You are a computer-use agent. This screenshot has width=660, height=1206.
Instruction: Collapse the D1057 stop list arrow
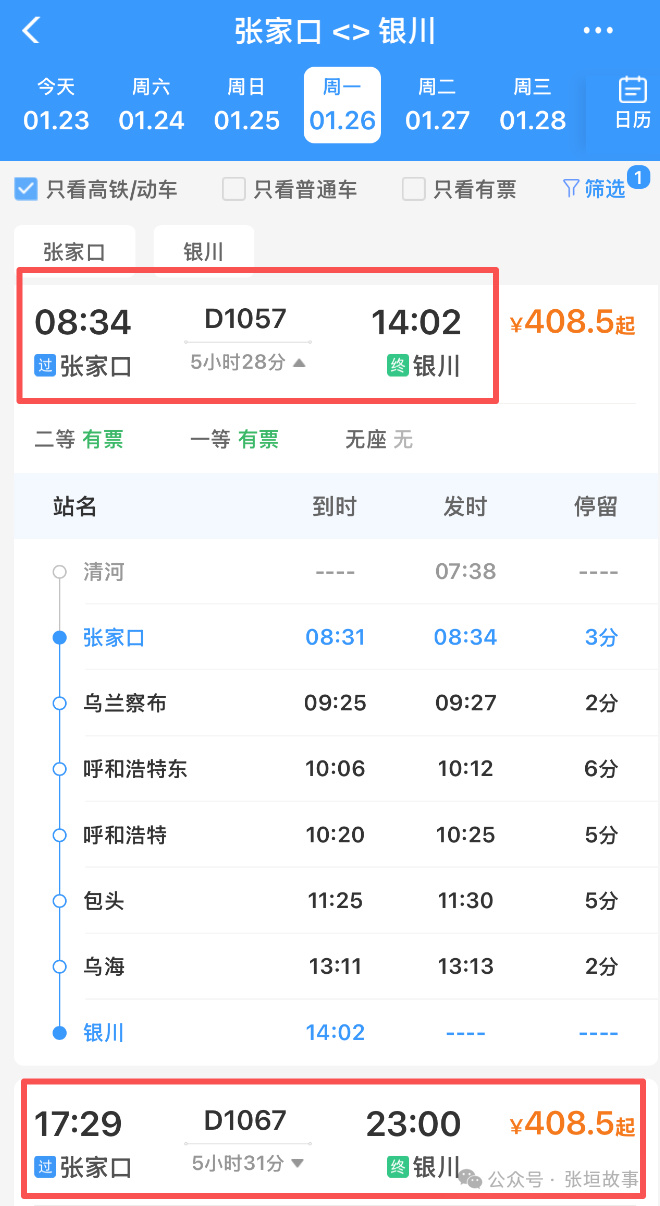pos(298,362)
